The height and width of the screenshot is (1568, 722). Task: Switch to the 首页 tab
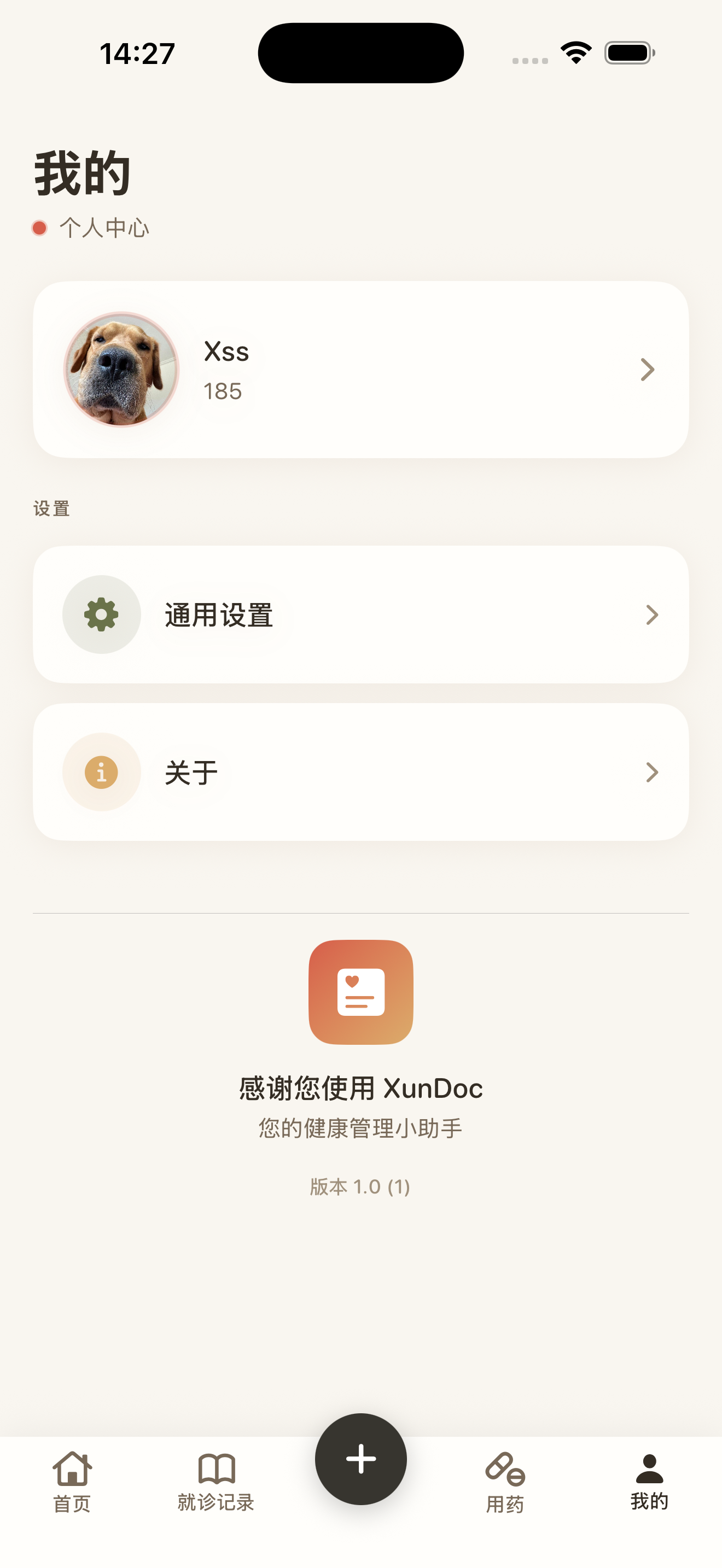[x=72, y=1485]
